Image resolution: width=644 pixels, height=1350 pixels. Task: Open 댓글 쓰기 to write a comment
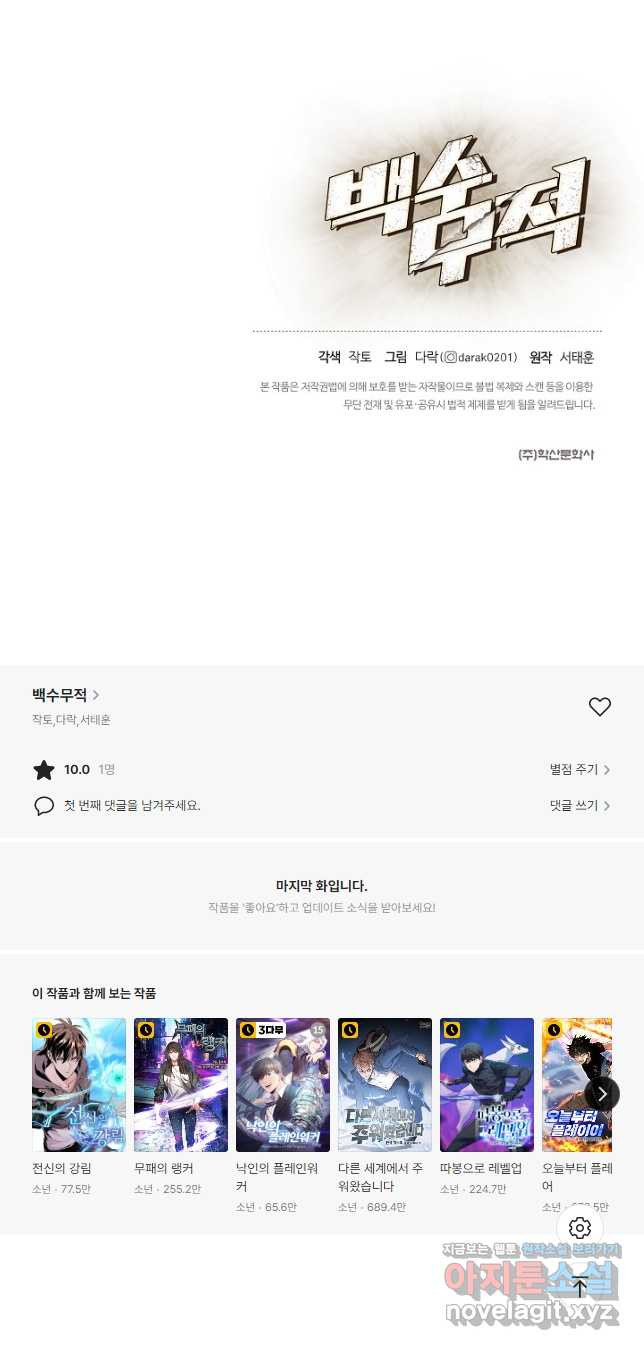(x=579, y=805)
